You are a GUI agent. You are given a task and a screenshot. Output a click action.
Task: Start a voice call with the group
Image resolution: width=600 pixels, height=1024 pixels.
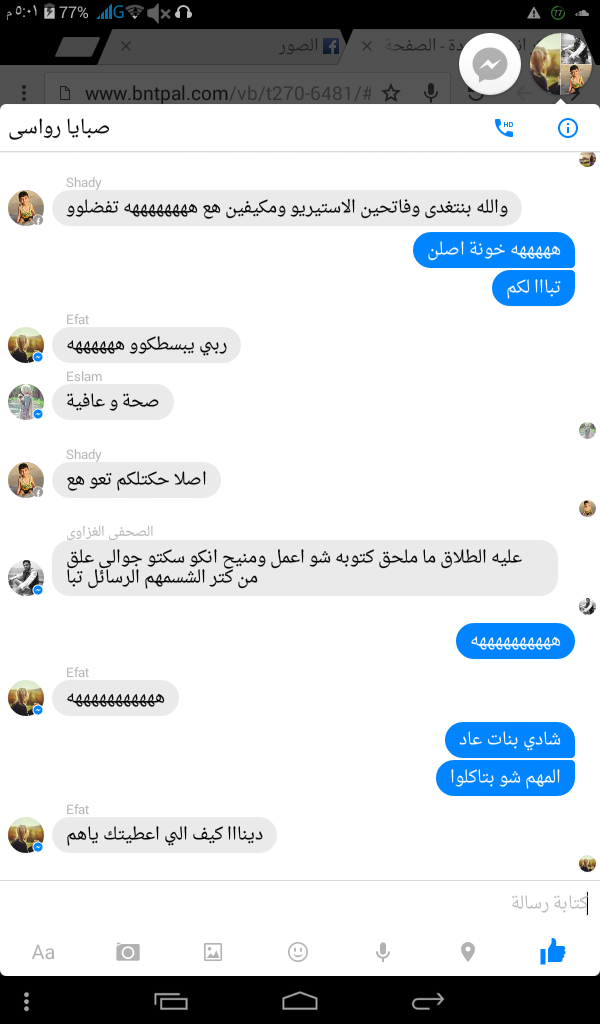pos(503,127)
